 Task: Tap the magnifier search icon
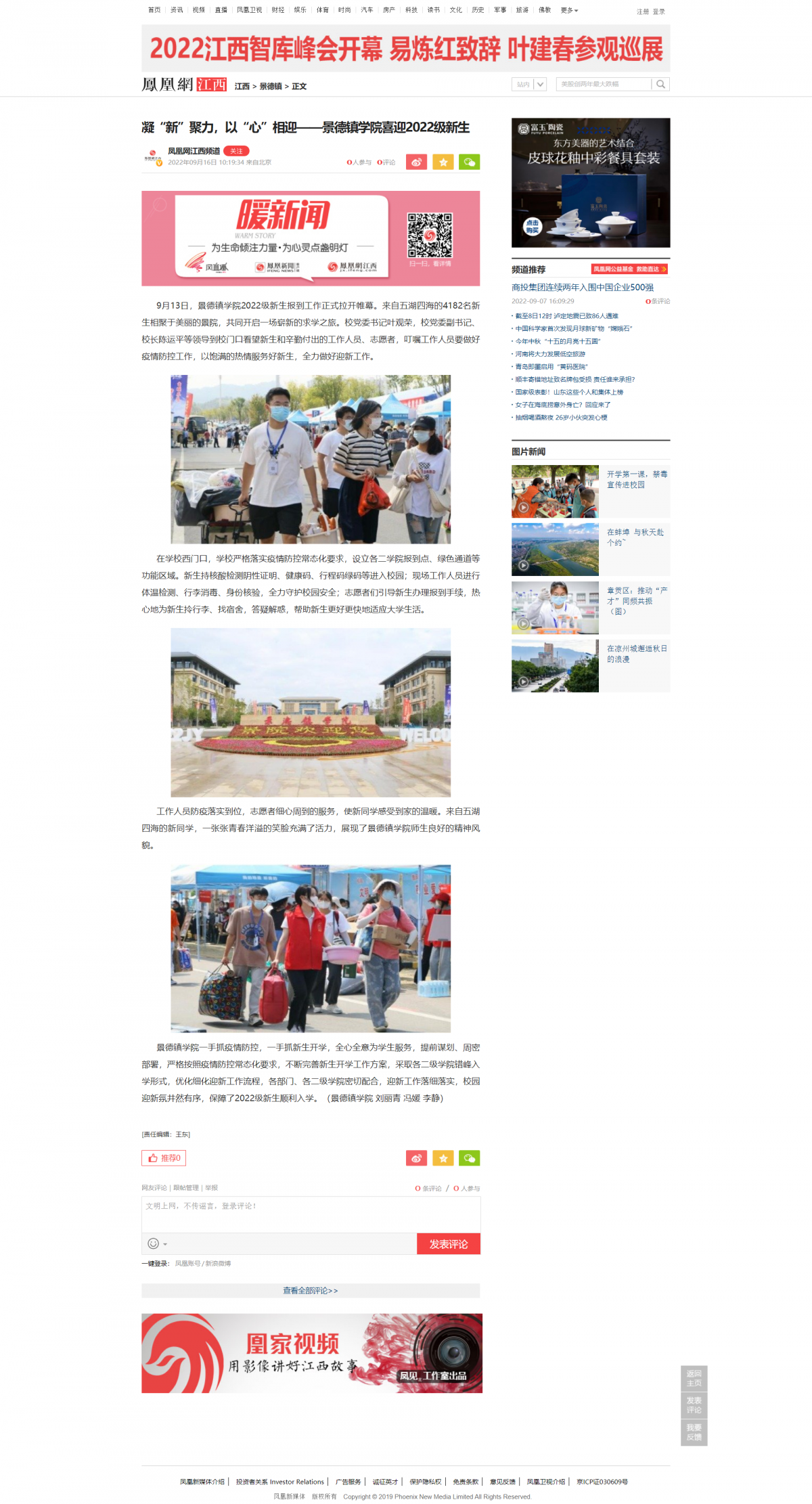click(x=661, y=85)
